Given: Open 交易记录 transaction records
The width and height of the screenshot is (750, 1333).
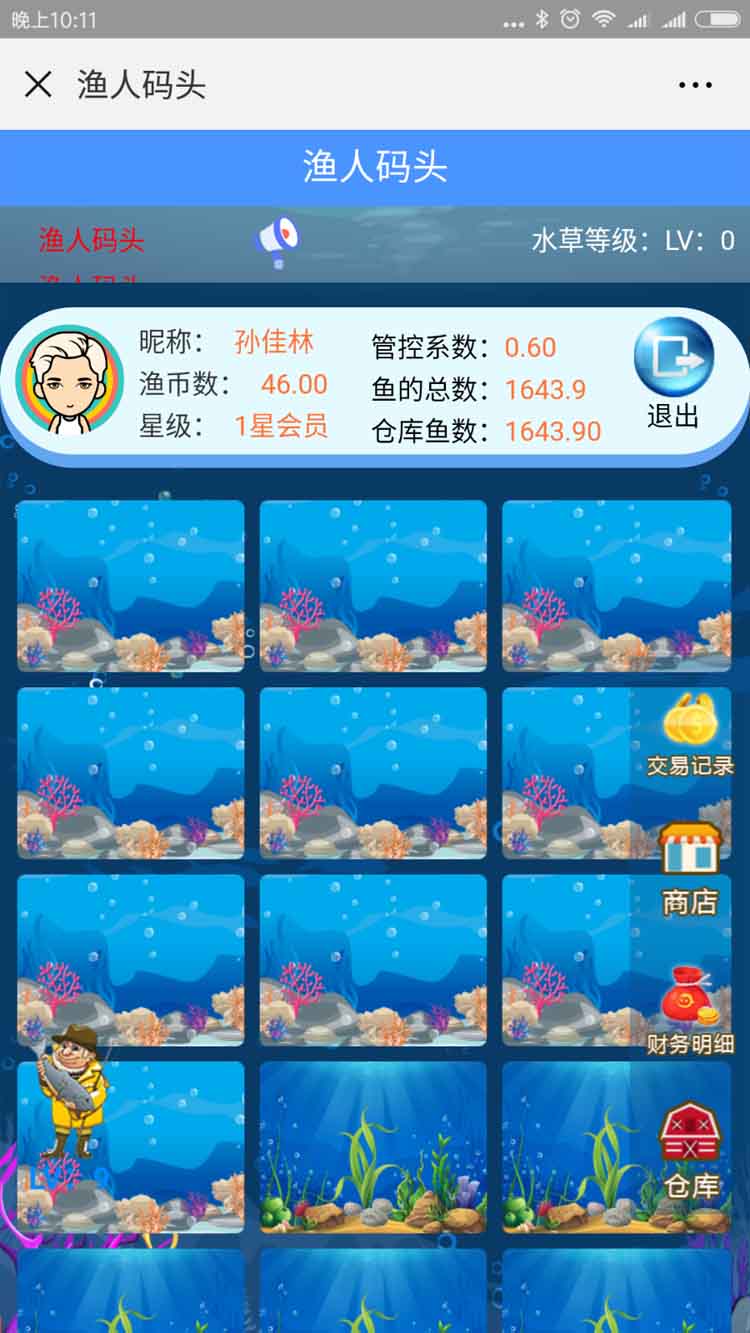Looking at the screenshot, I should [x=689, y=737].
